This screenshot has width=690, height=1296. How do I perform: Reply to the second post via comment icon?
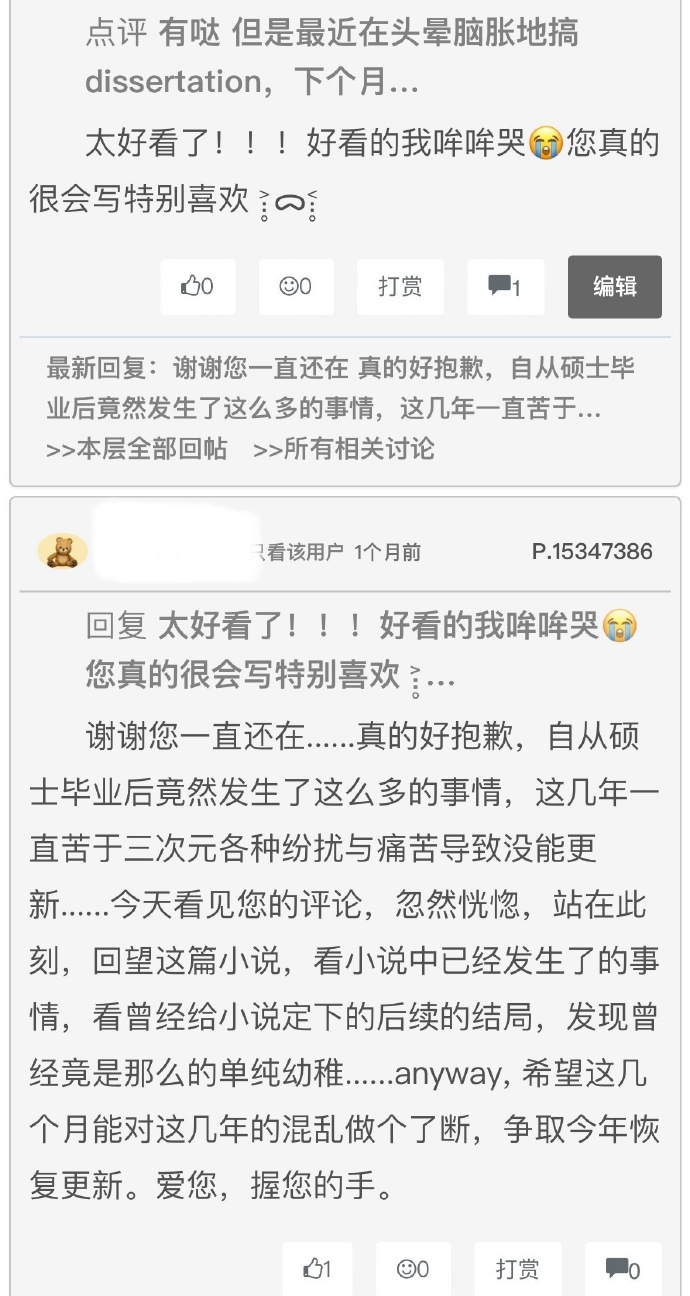tap(623, 1269)
